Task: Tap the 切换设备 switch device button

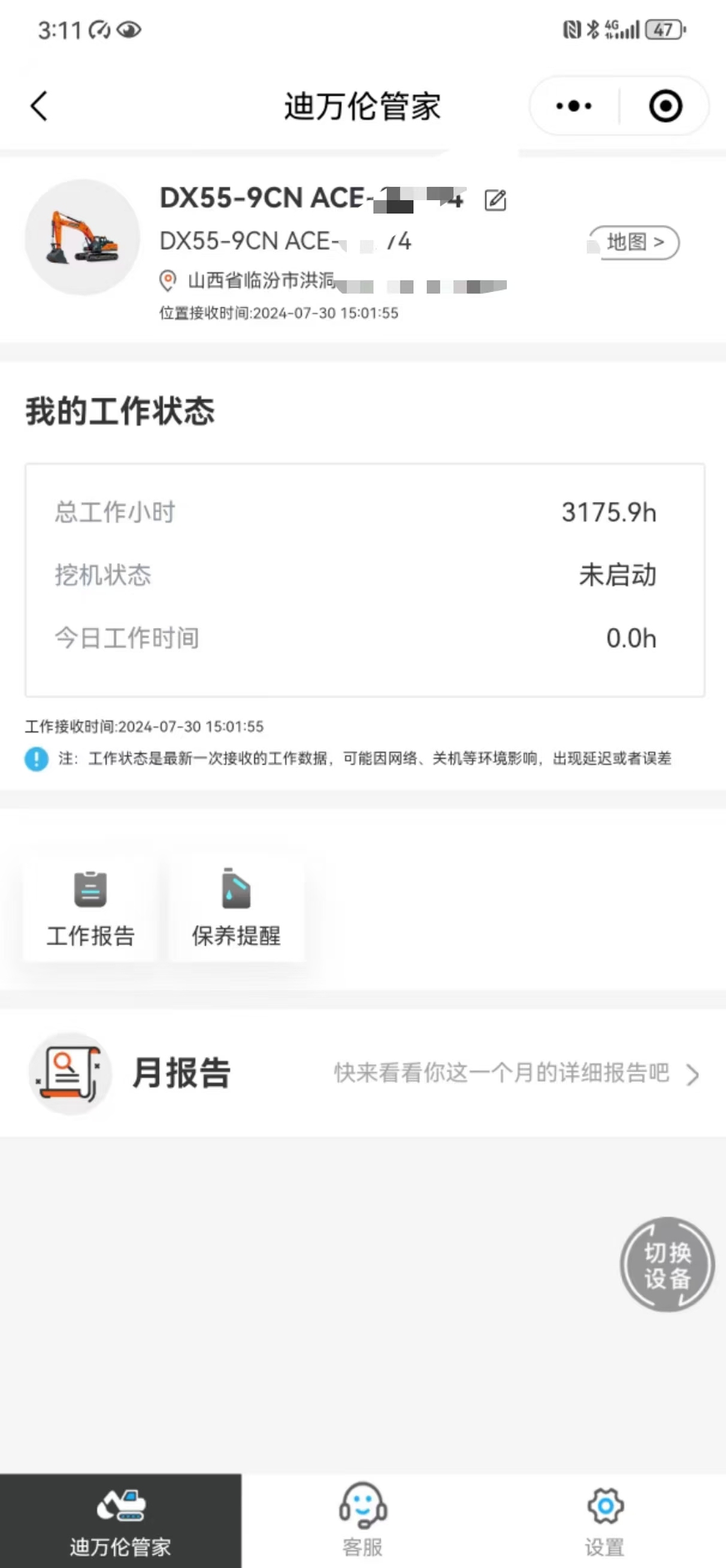Action: coord(667,1264)
